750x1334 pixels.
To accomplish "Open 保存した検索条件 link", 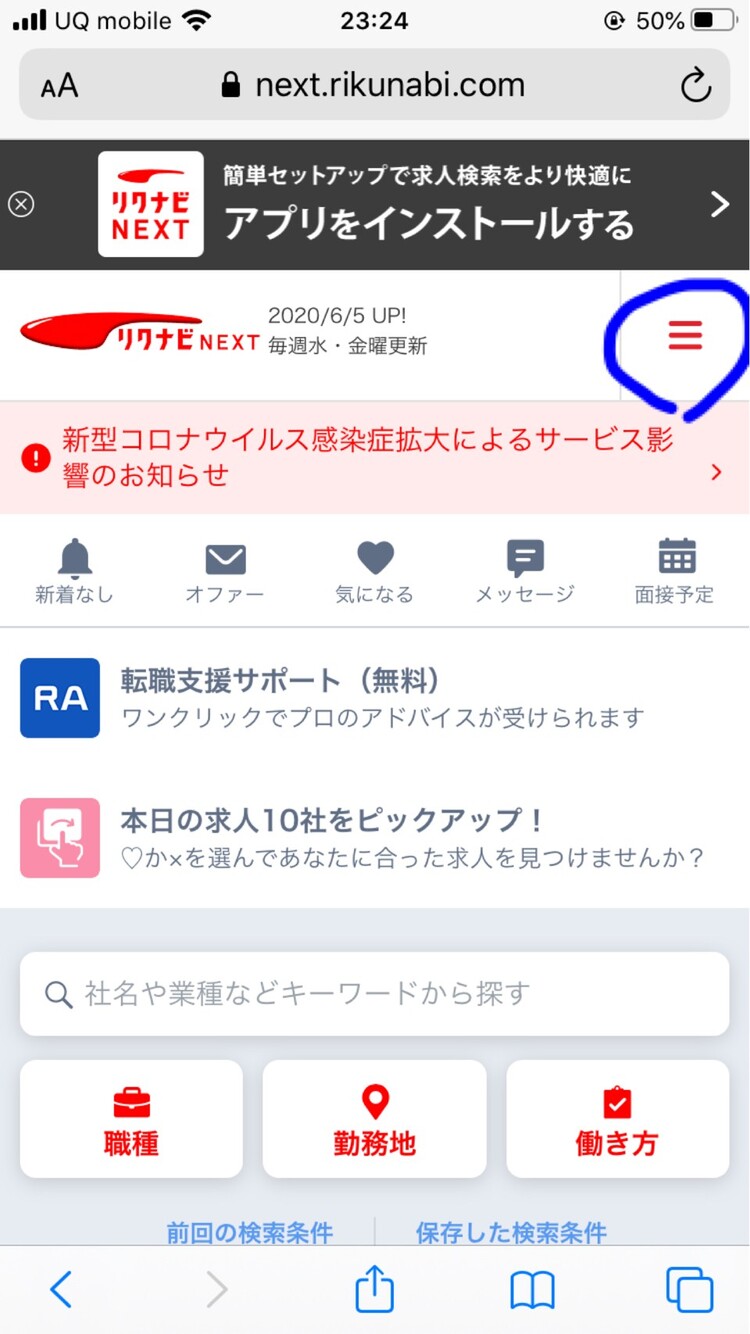I will (511, 1231).
